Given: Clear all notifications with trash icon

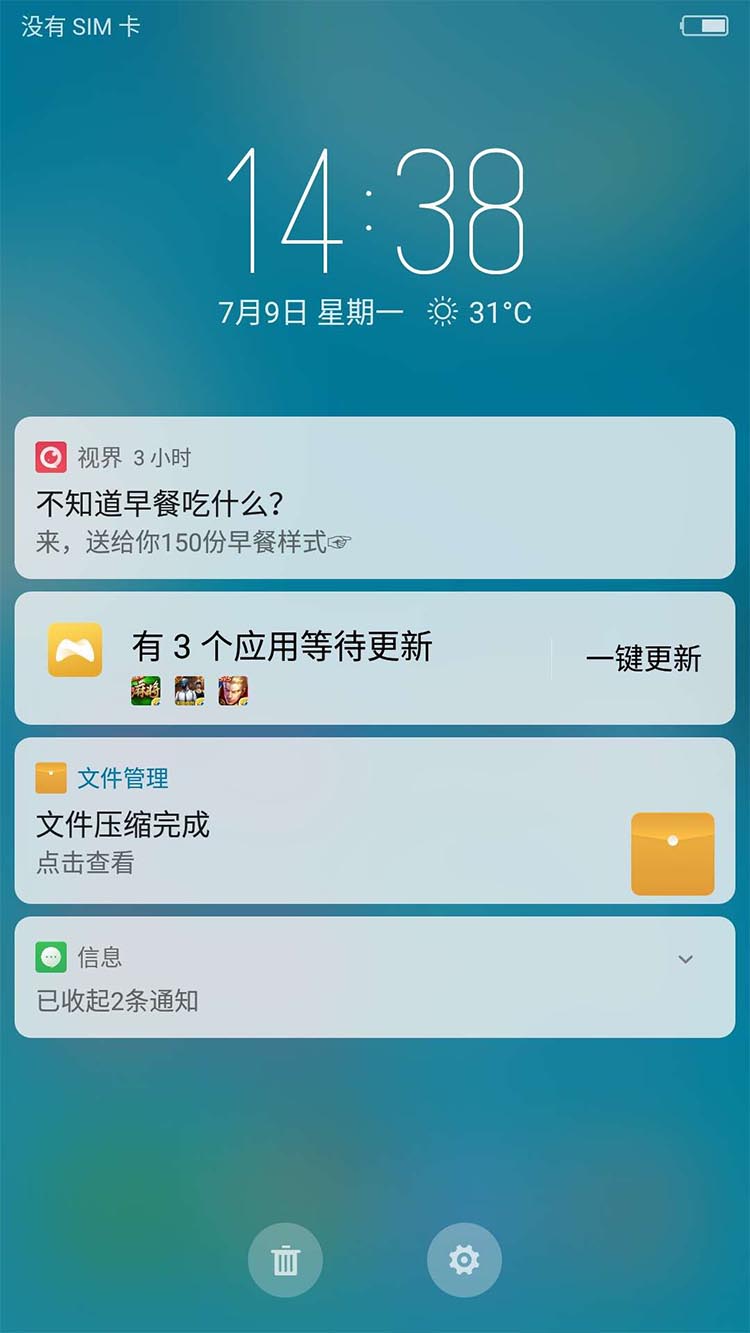Looking at the screenshot, I should [286, 1260].
